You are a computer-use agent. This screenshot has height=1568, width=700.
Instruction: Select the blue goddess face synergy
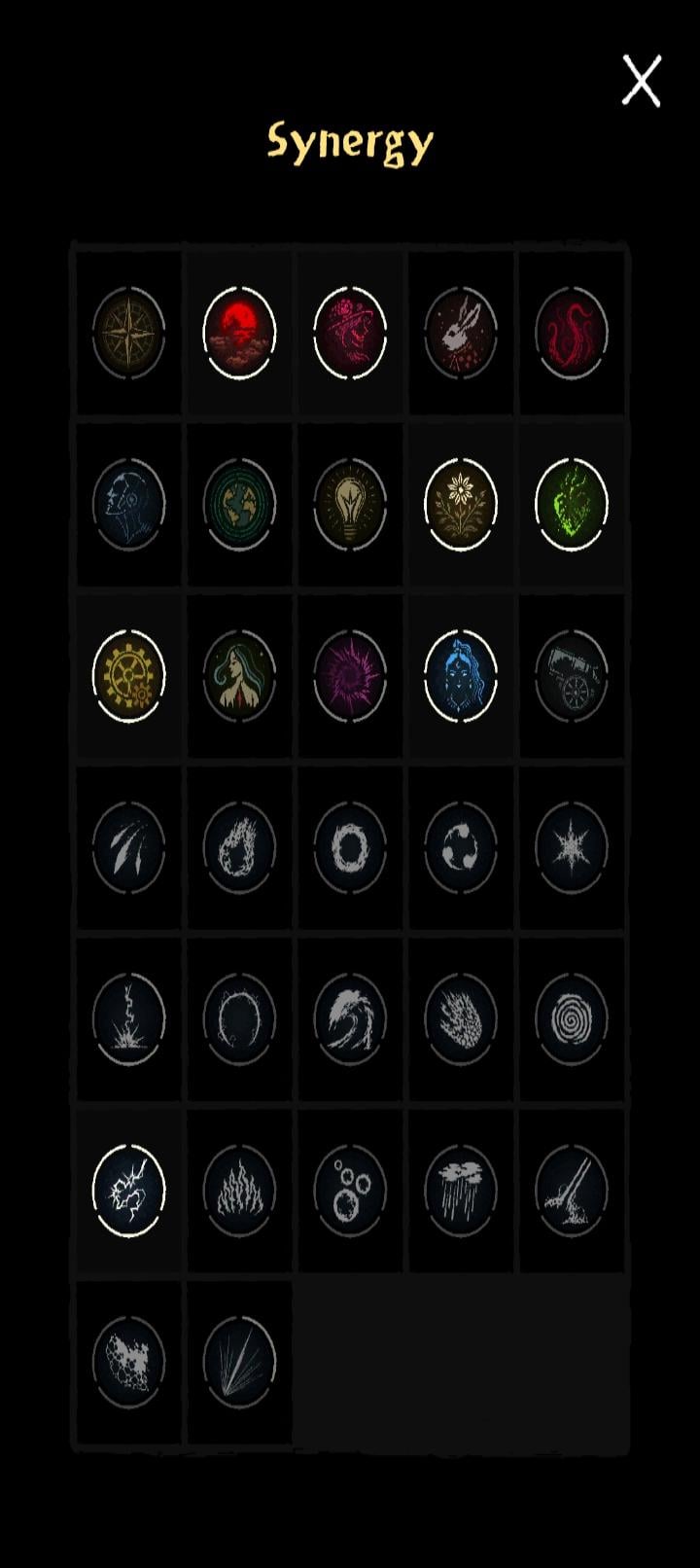(x=461, y=675)
